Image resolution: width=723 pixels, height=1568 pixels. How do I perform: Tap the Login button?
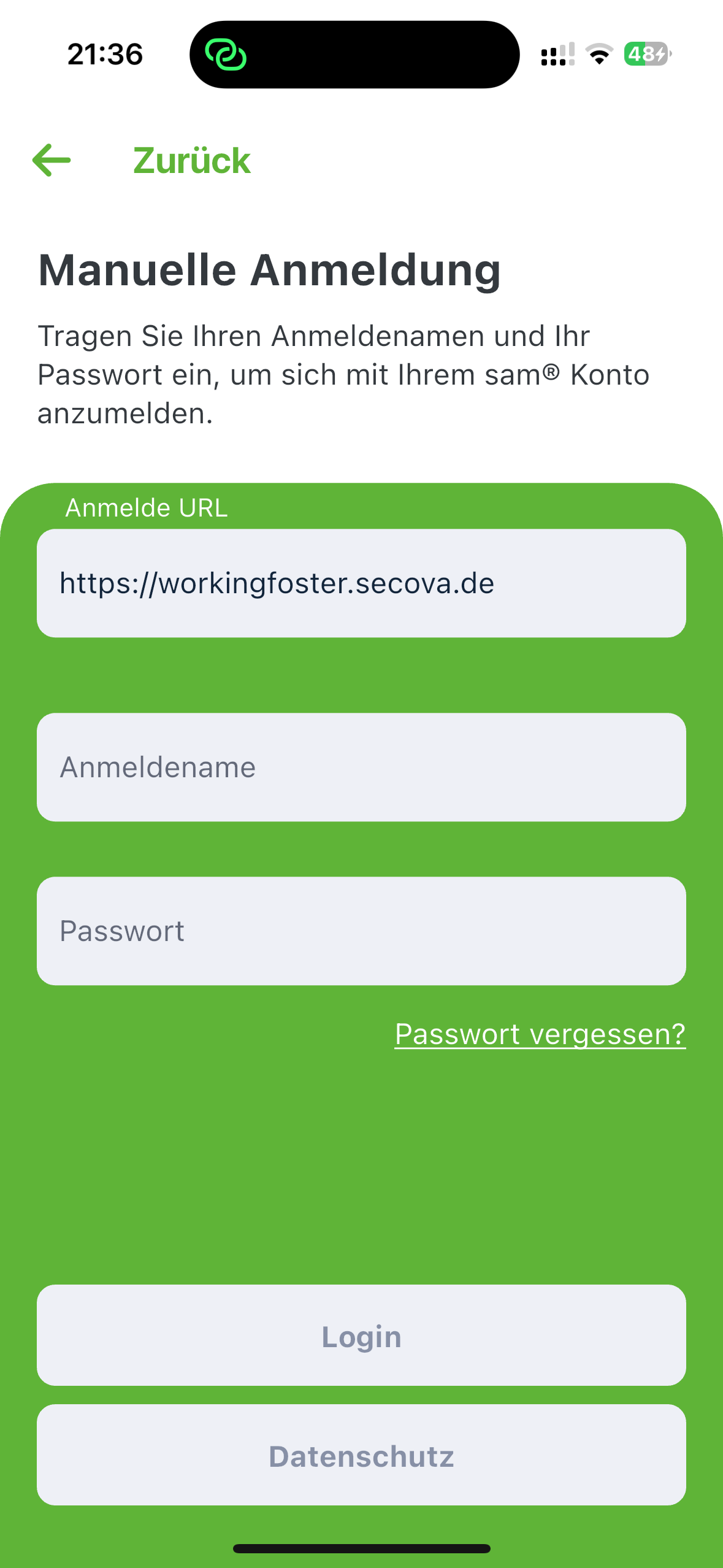361,1335
